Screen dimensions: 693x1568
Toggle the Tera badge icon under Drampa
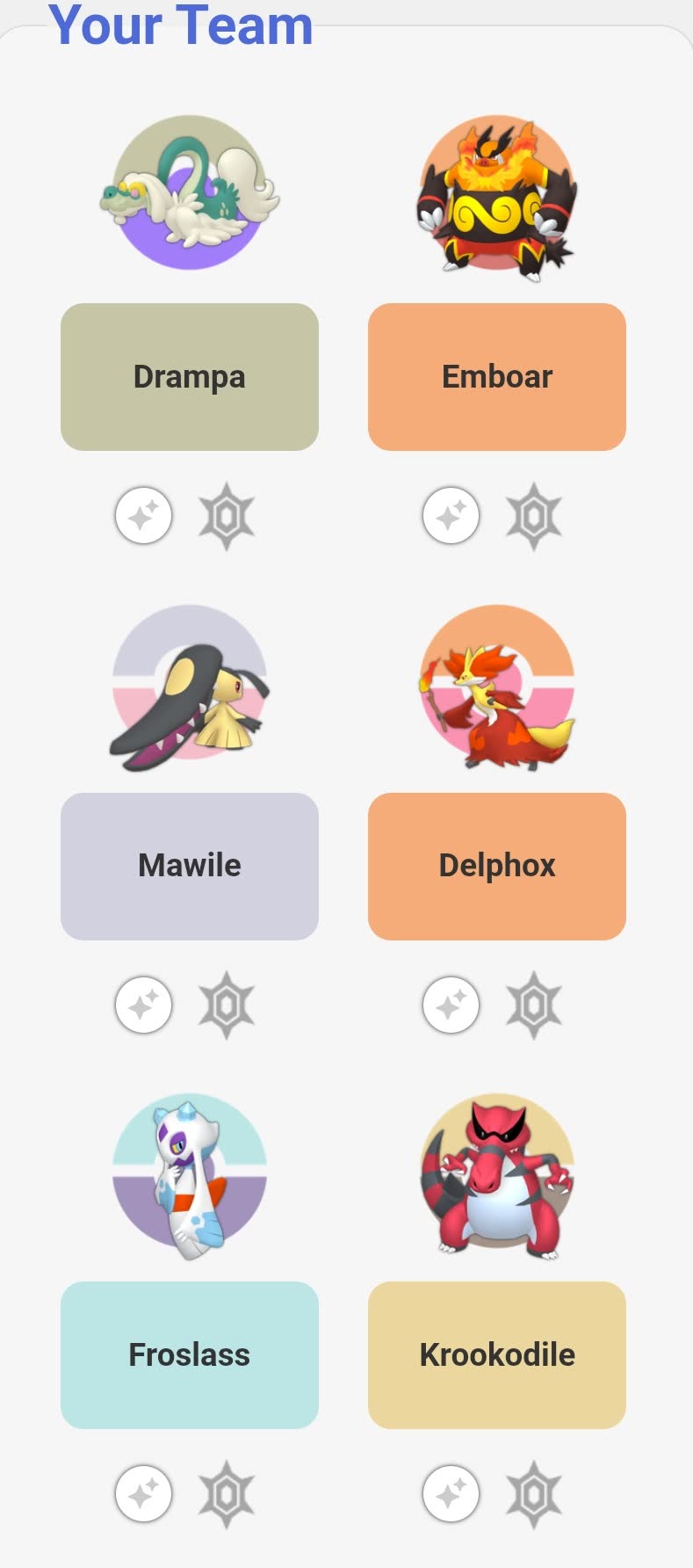click(x=227, y=516)
